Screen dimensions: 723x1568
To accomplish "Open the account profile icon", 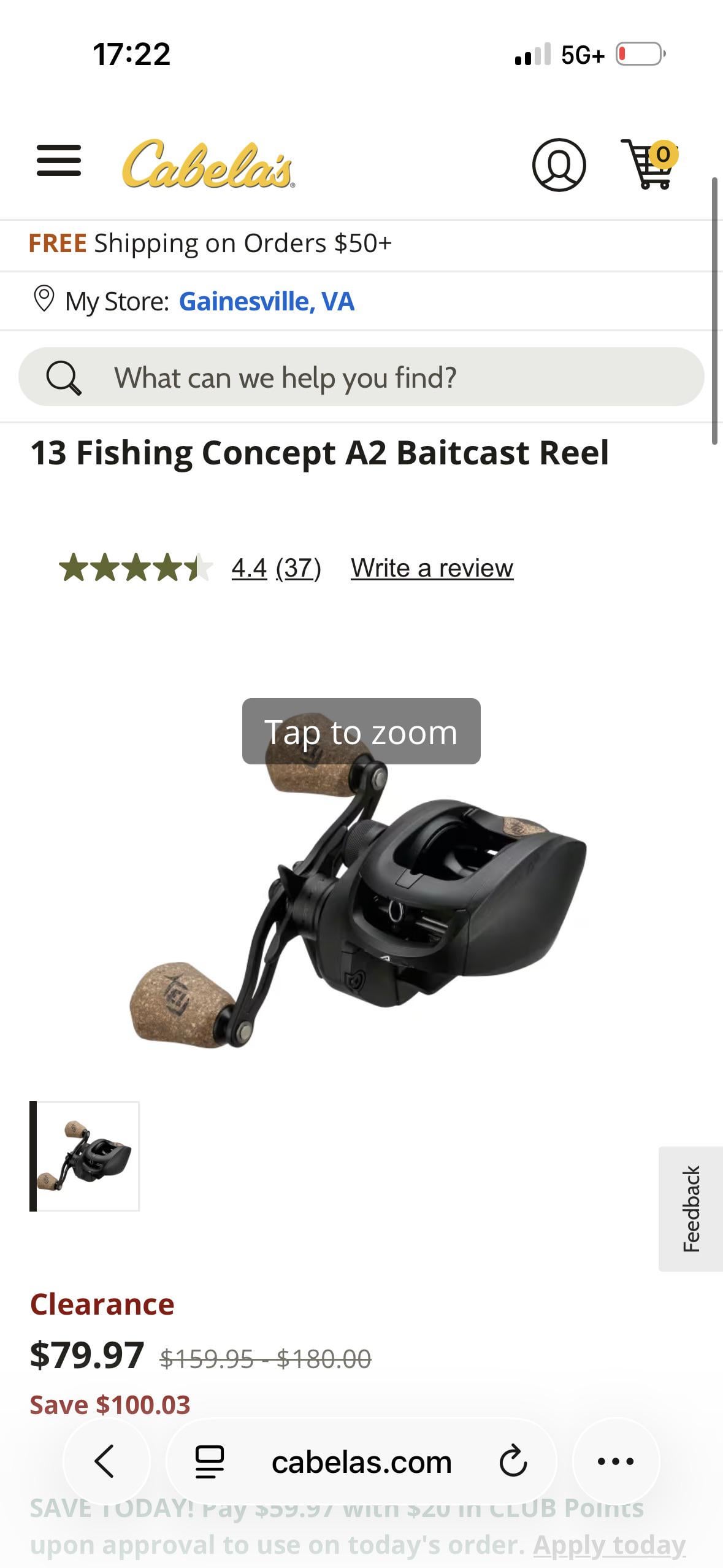I will (x=559, y=164).
